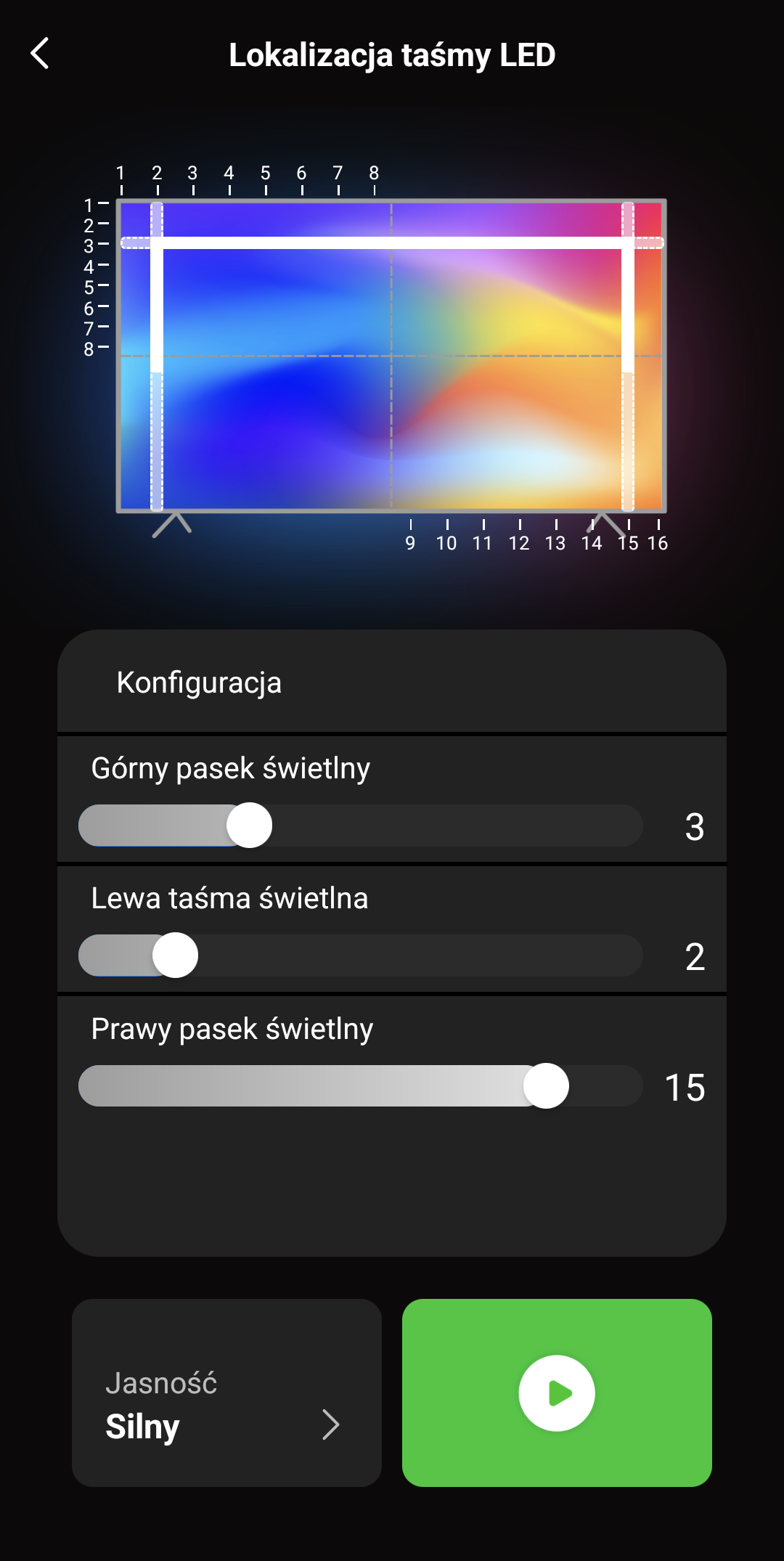The image size is (784, 1561).
Task: Tap the Lewa taśma świetlna slider track
Action: pyautogui.click(x=361, y=955)
